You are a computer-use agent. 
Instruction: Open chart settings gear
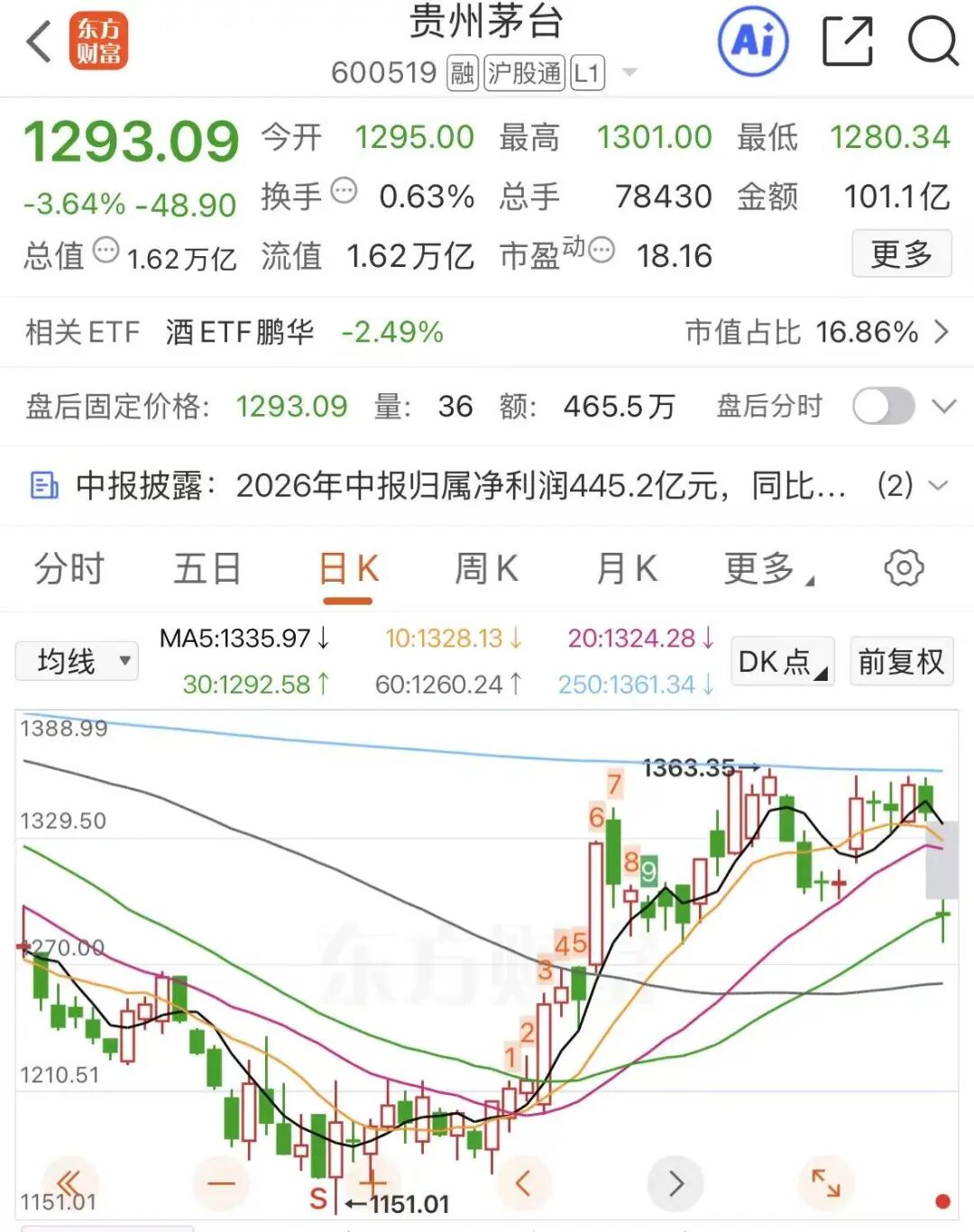click(904, 568)
